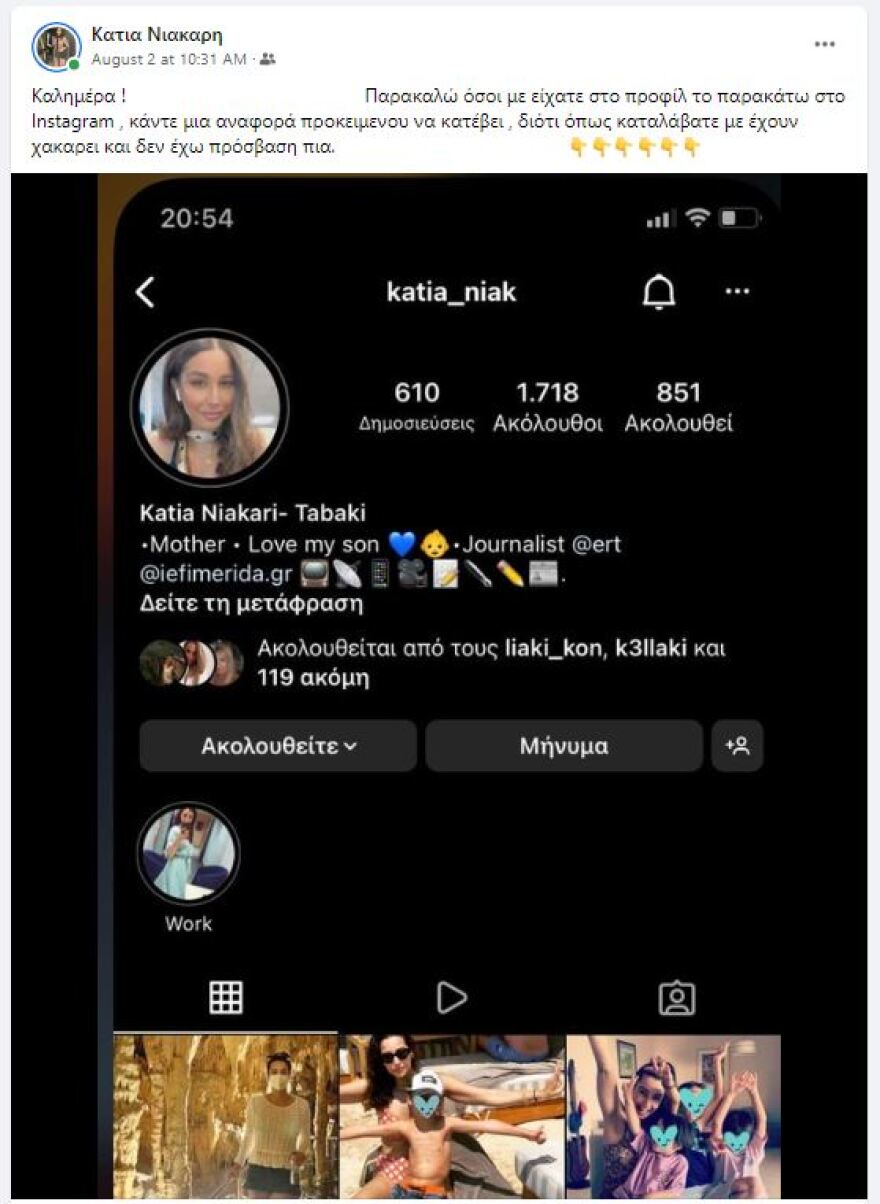Open the post options three-dot menu
880x1204 pixels.
(x=824, y=45)
